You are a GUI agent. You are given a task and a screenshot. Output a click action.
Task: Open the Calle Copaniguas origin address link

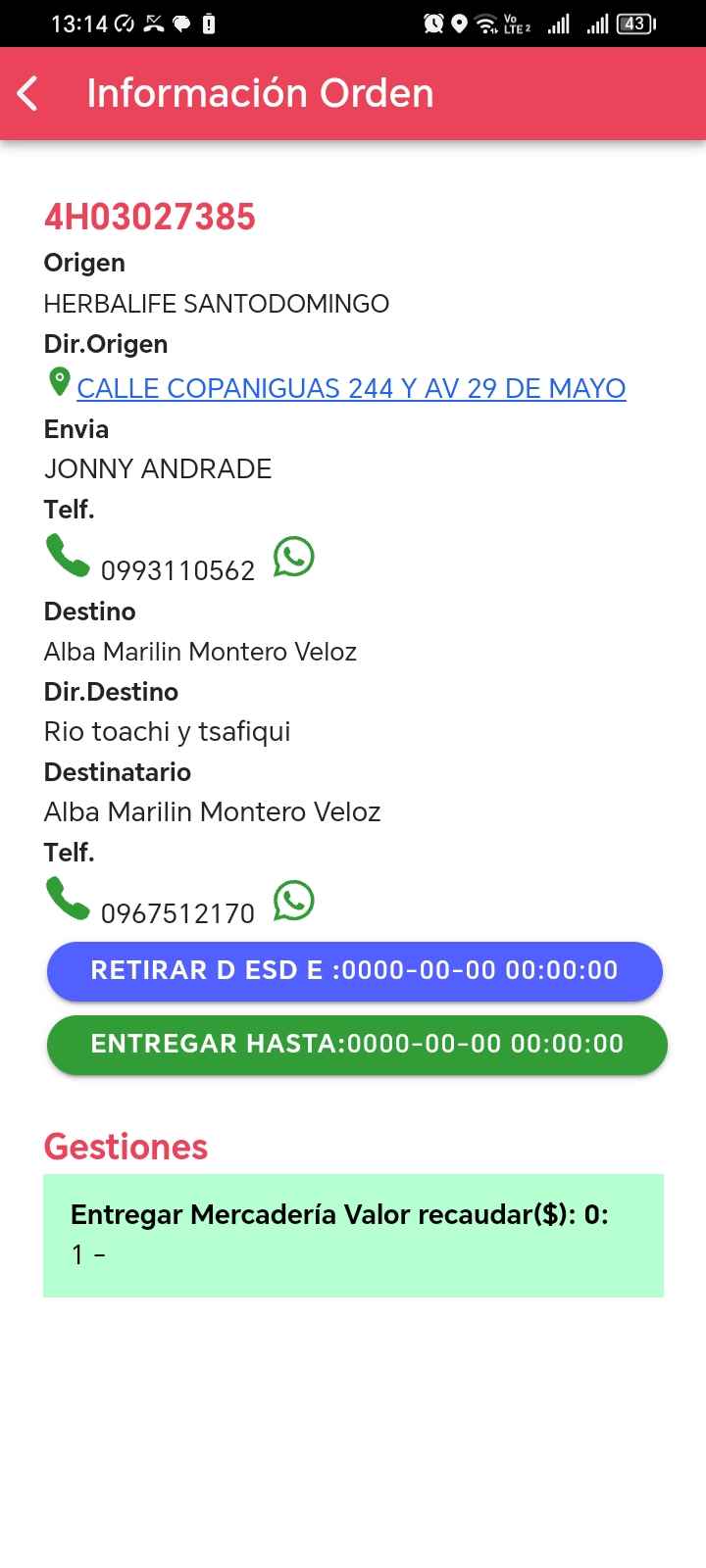(x=351, y=388)
